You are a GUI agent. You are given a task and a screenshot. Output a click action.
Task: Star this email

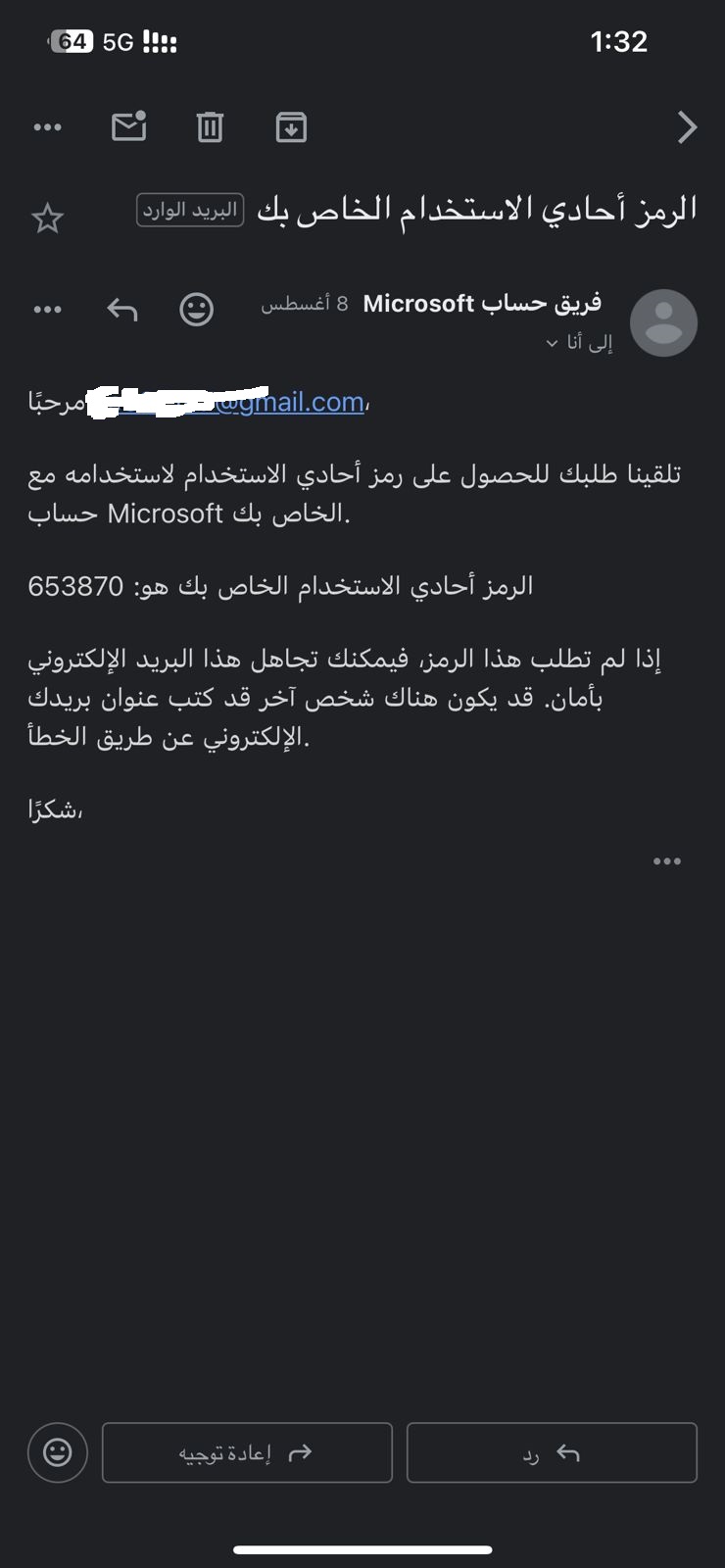[47, 218]
